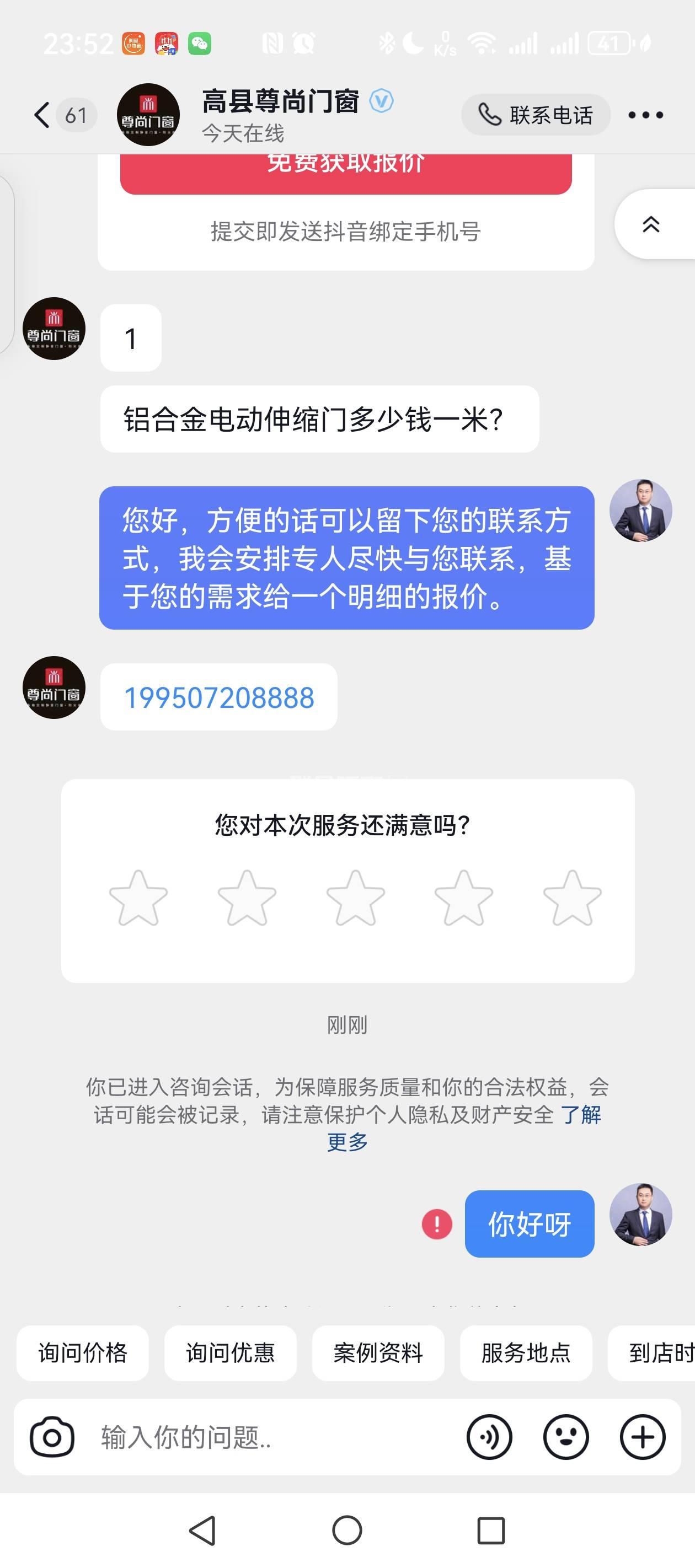The image size is (695, 1568).
Task: Choose the 案例资料 quick reply chip
Action: [x=378, y=1353]
